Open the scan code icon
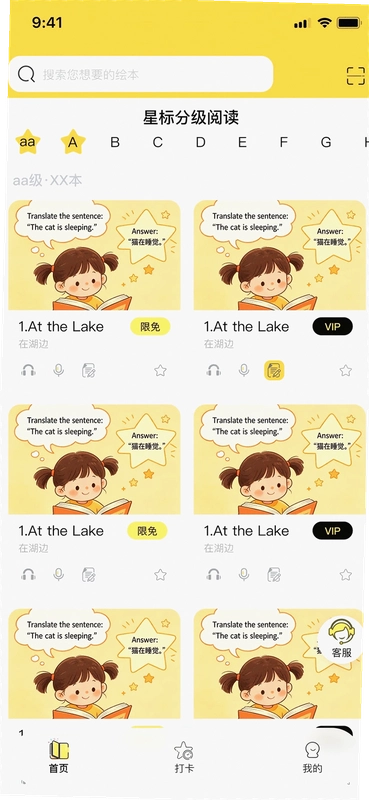The height and width of the screenshot is (800, 369). [x=356, y=76]
